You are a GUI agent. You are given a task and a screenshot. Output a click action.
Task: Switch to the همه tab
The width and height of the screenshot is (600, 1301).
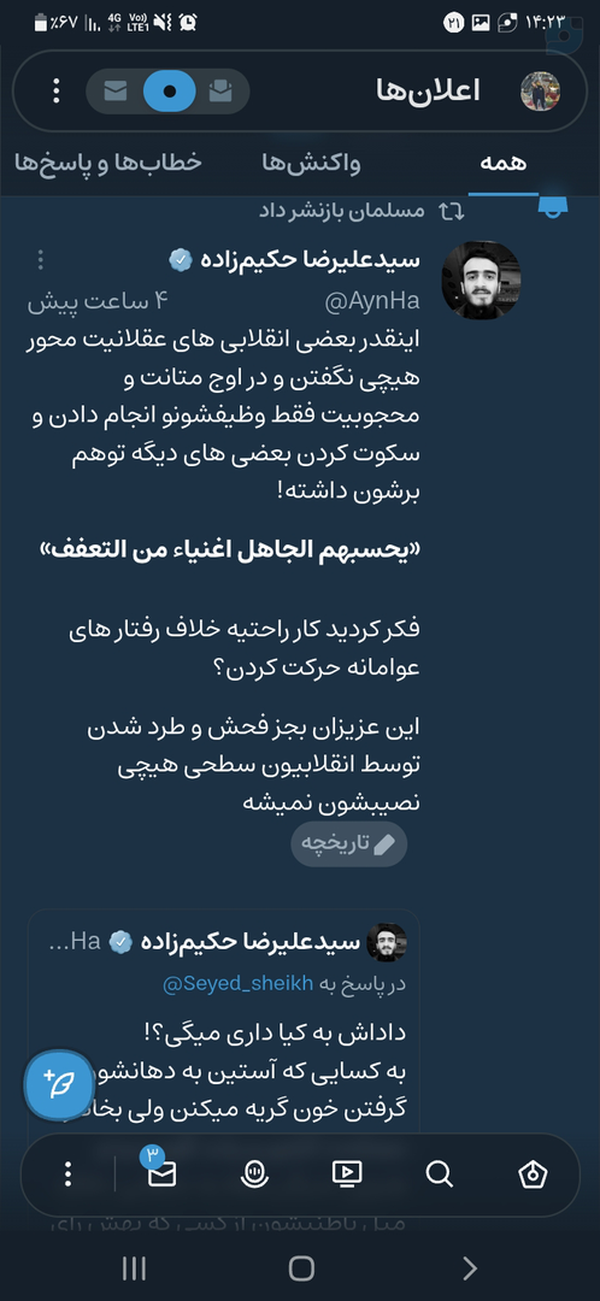[x=503, y=163]
